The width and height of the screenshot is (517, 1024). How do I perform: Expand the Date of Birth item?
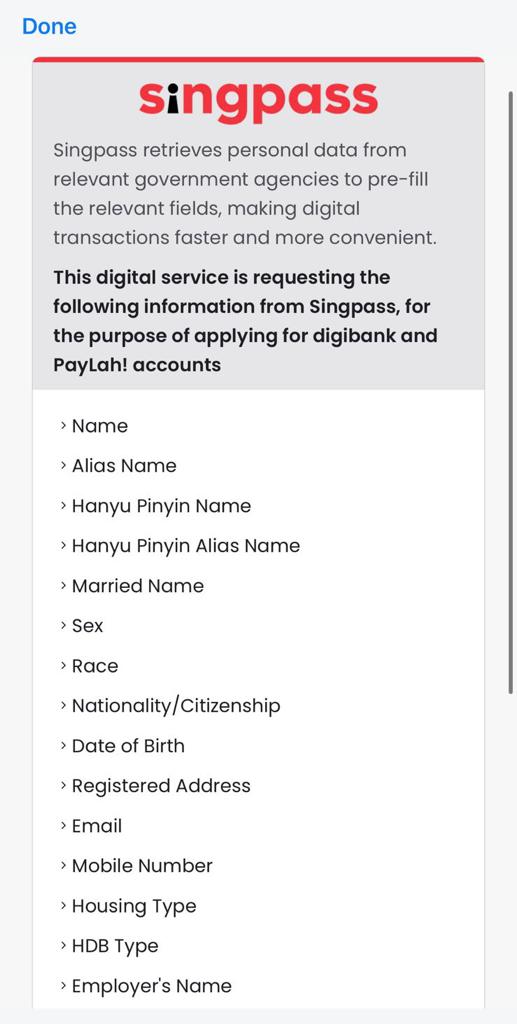pyautogui.click(x=122, y=746)
